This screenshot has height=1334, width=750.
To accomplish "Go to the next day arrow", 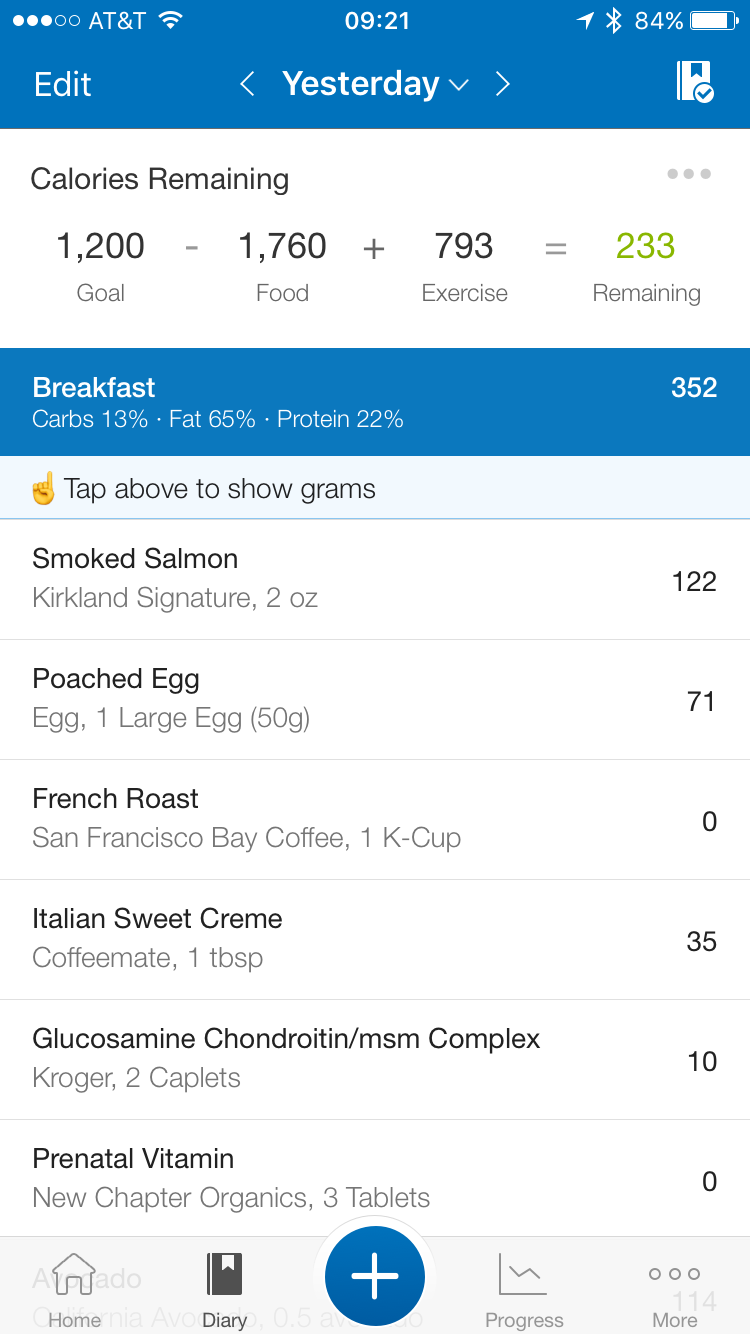I will click(503, 84).
